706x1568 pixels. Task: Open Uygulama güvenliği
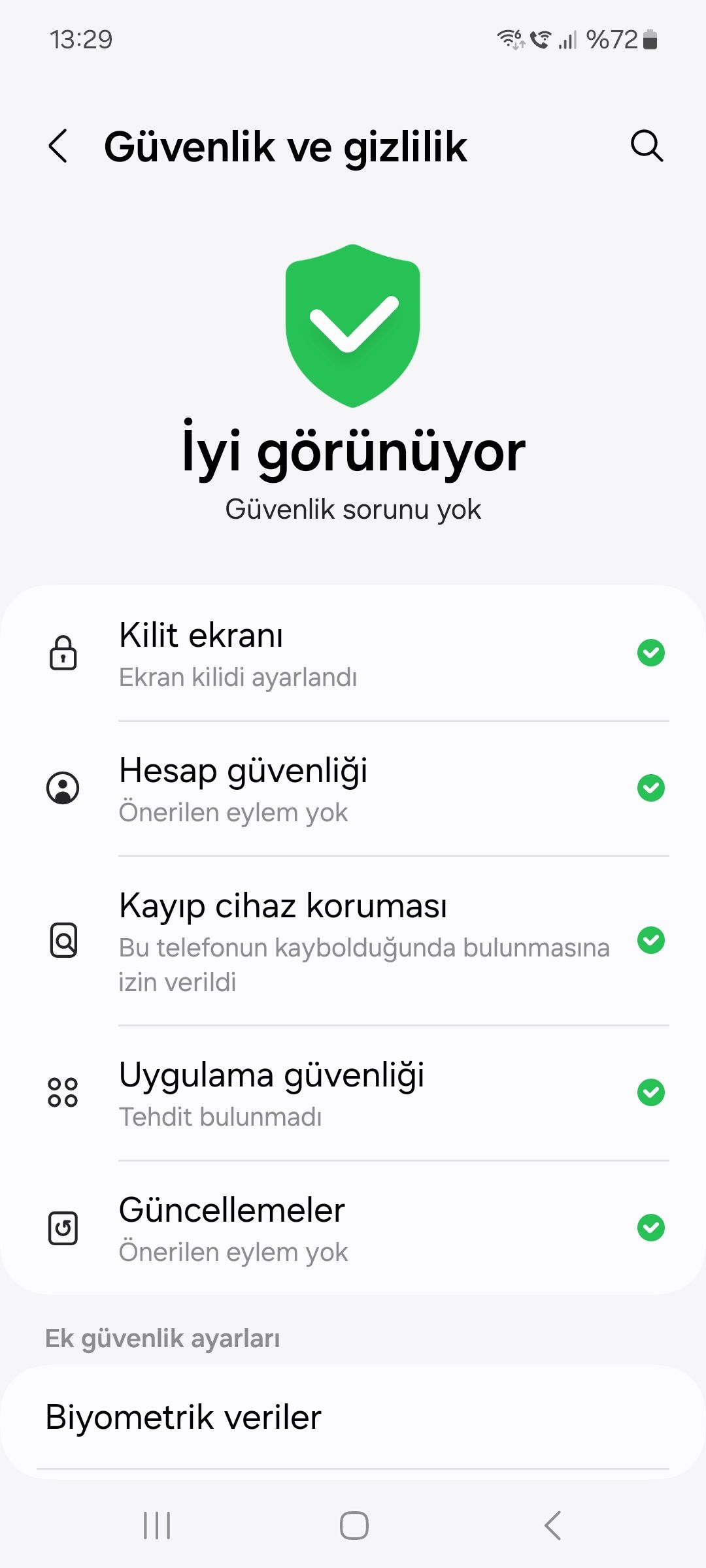click(353, 1093)
